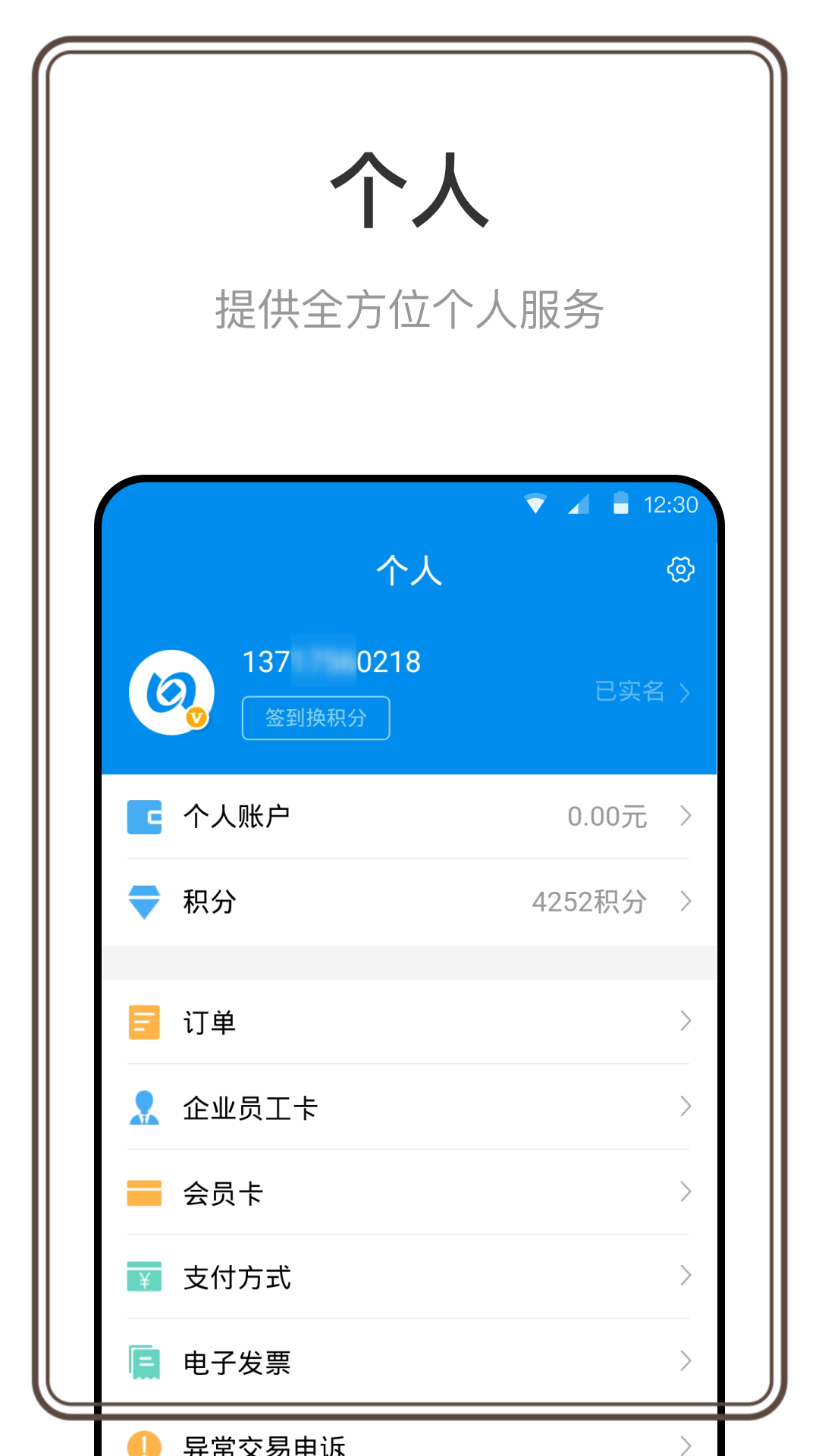Open the profile avatar with V badge
The width and height of the screenshot is (819, 1456).
point(171,694)
